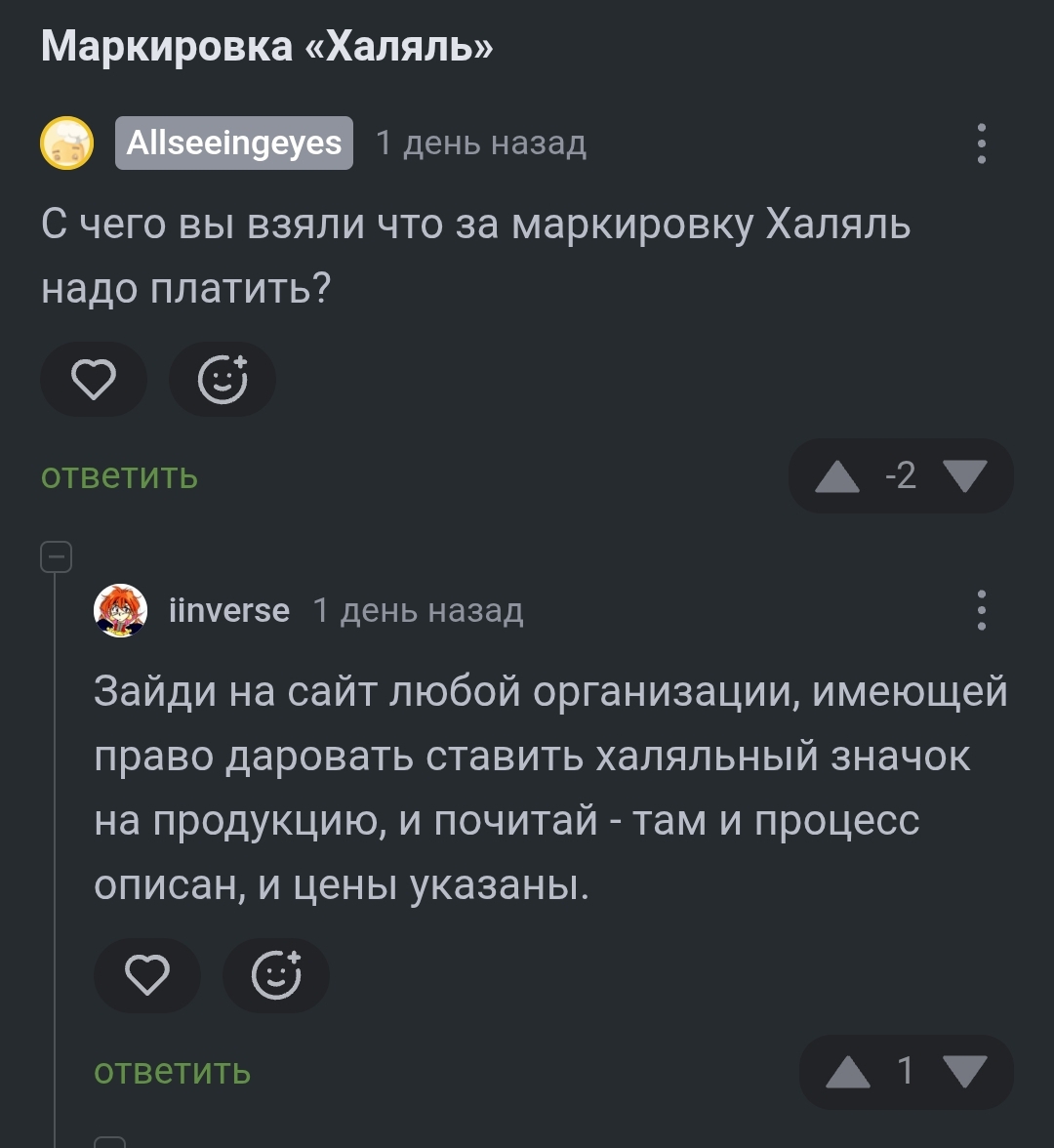The width and height of the screenshot is (1054, 1148).
Task: Upvote the reply by iinverse
Action: point(847,1072)
